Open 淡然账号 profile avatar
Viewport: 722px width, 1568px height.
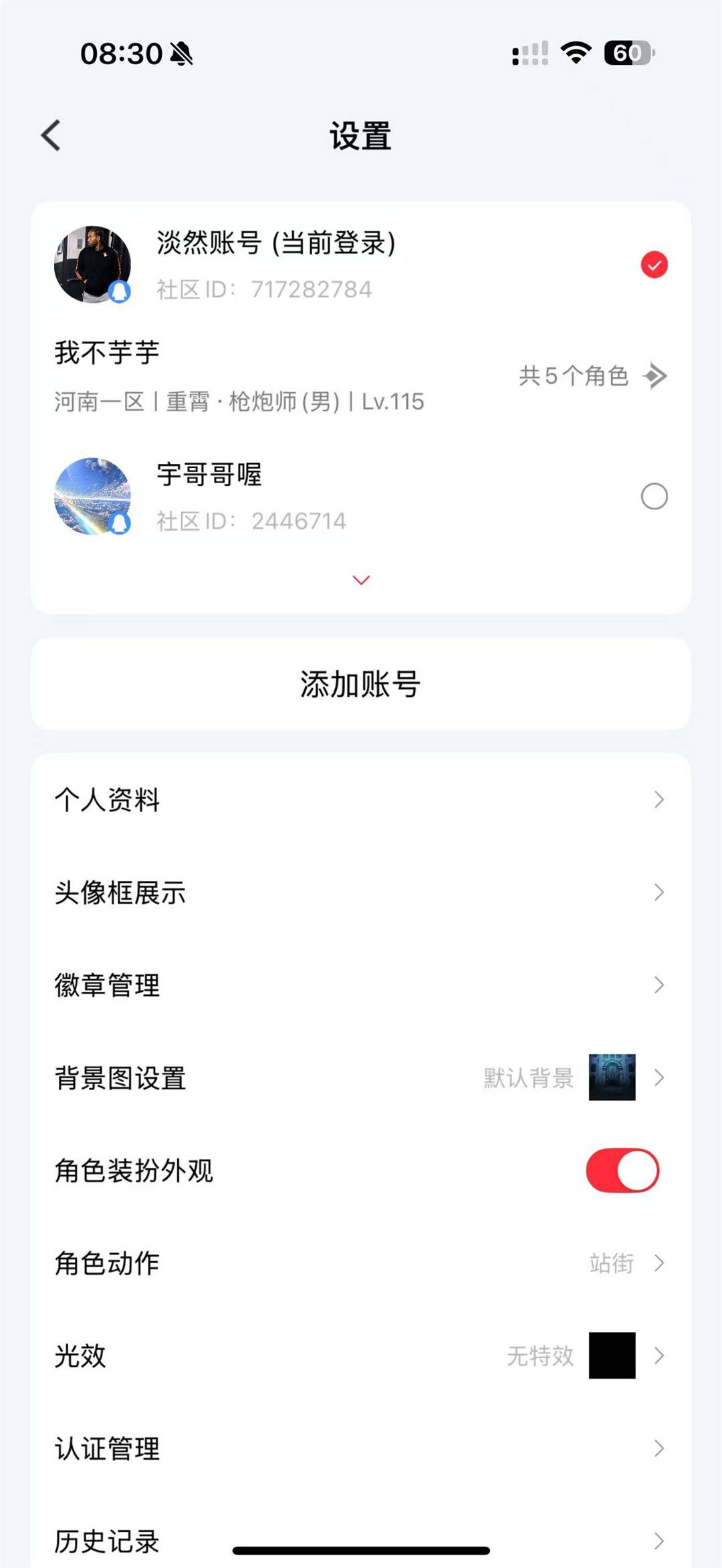[x=94, y=263]
